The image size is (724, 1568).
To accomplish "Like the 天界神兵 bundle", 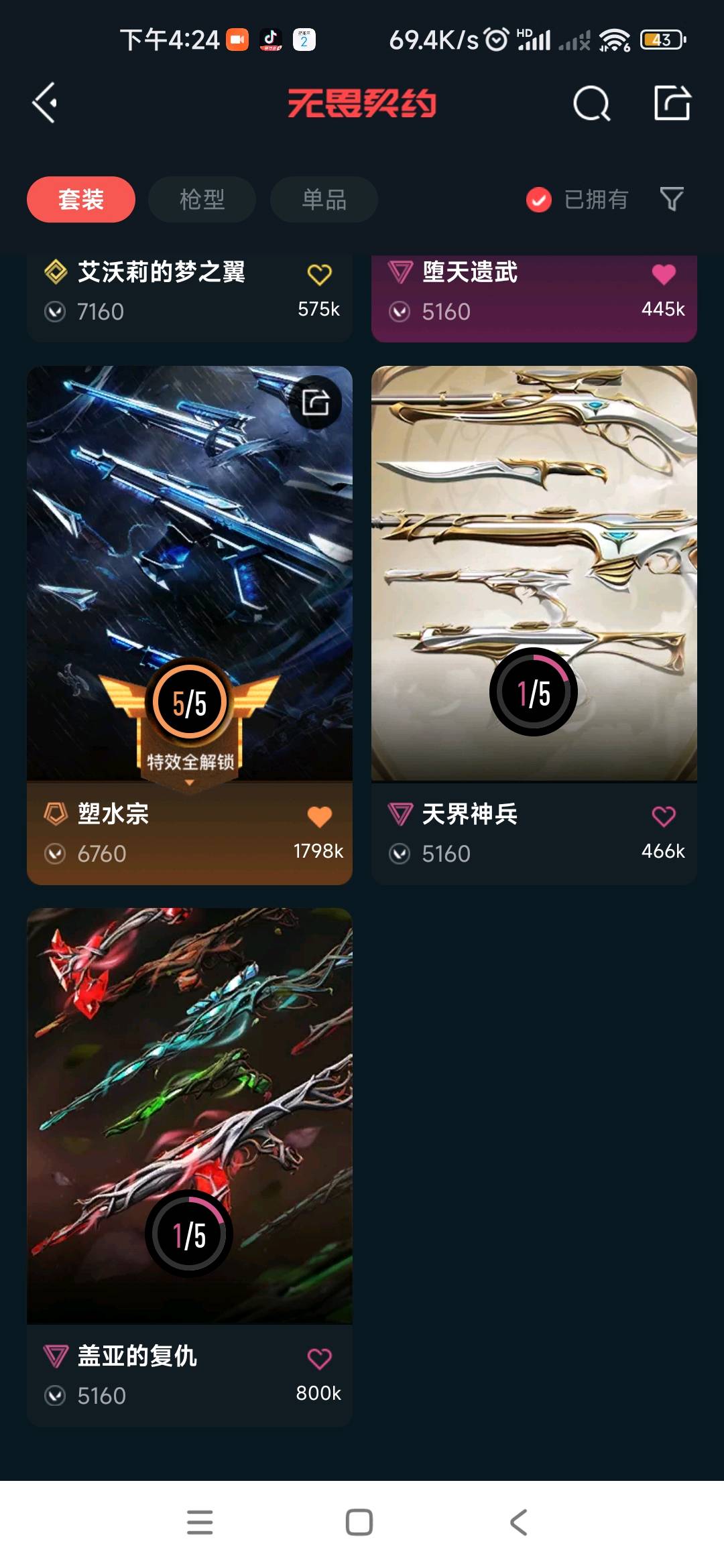I will click(x=664, y=816).
